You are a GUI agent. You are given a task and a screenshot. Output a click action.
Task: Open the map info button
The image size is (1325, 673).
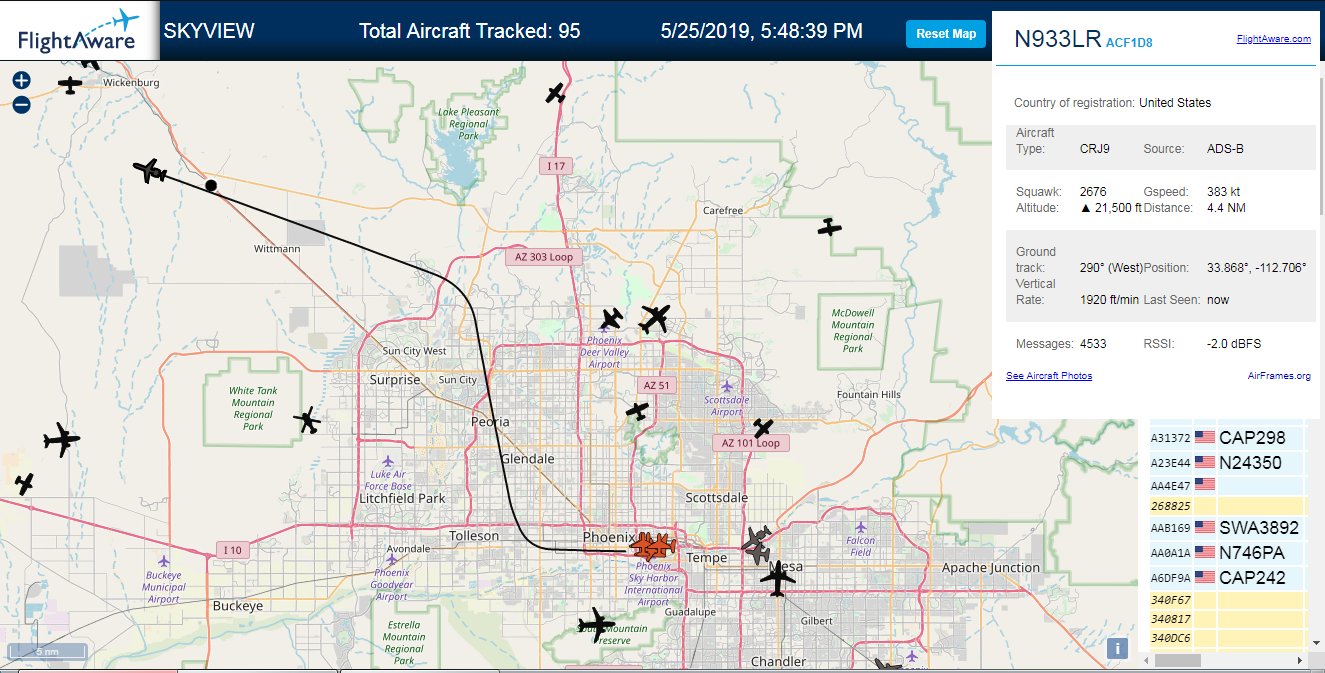pos(1117,648)
